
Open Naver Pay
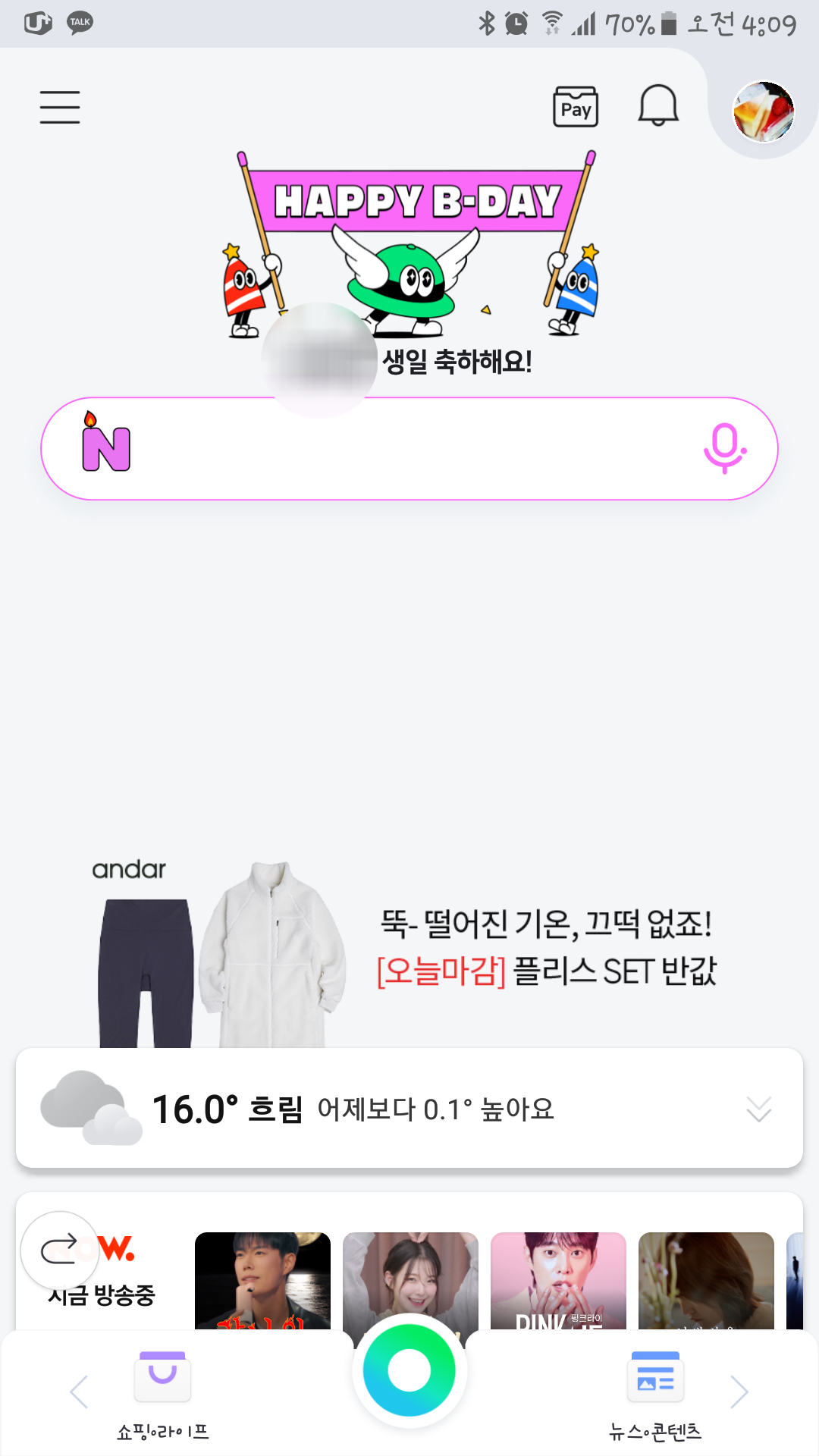[x=576, y=107]
